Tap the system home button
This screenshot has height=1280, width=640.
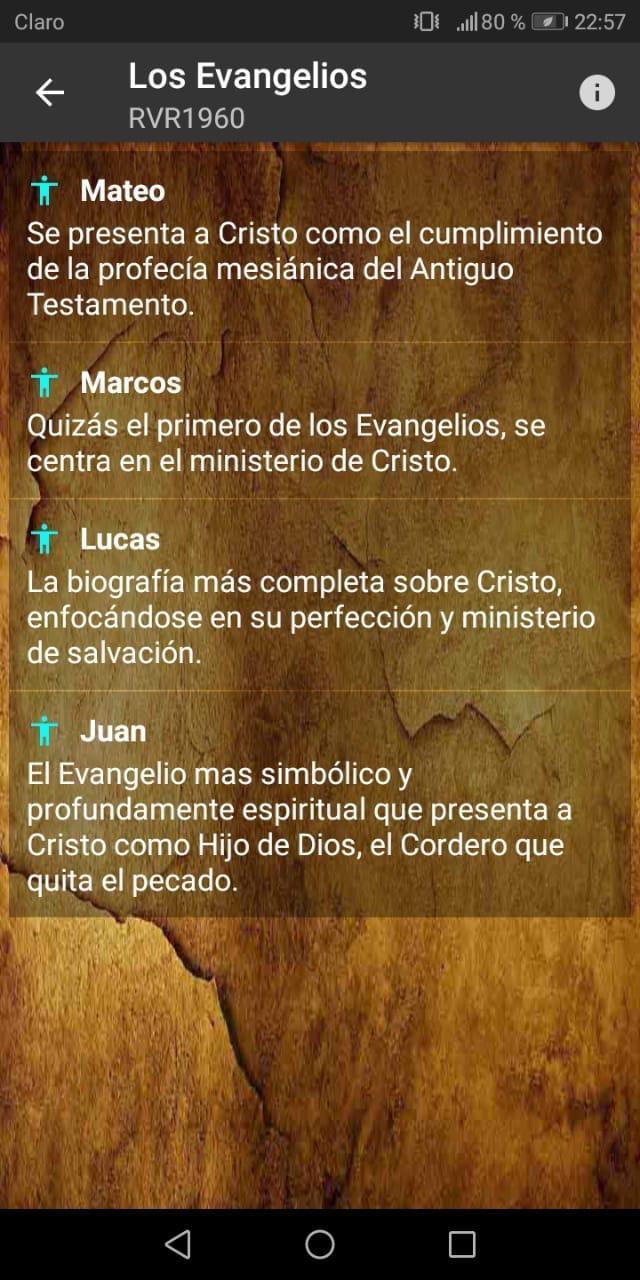point(320,1244)
